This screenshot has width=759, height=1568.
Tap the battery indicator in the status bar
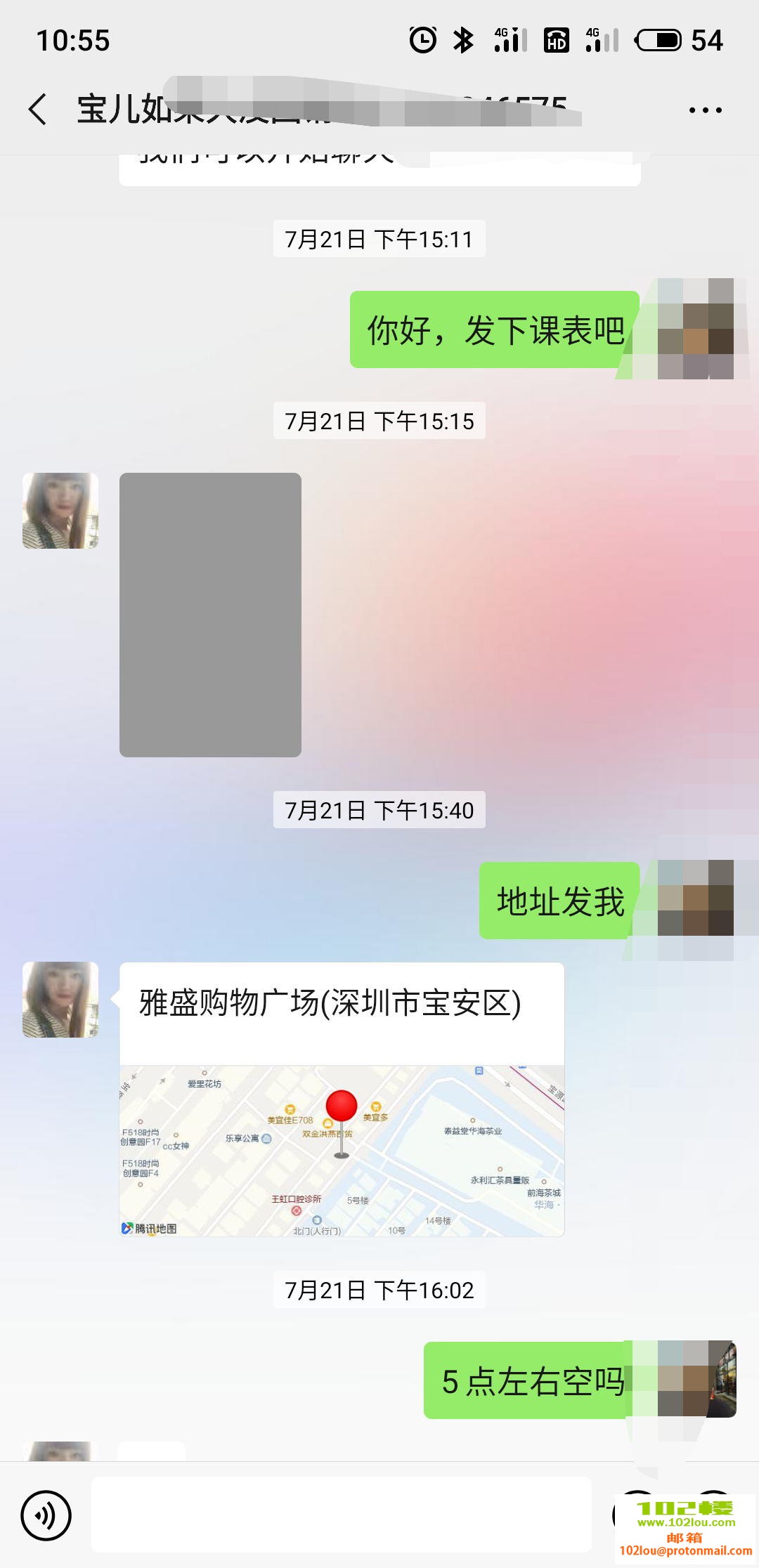coord(659,40)
